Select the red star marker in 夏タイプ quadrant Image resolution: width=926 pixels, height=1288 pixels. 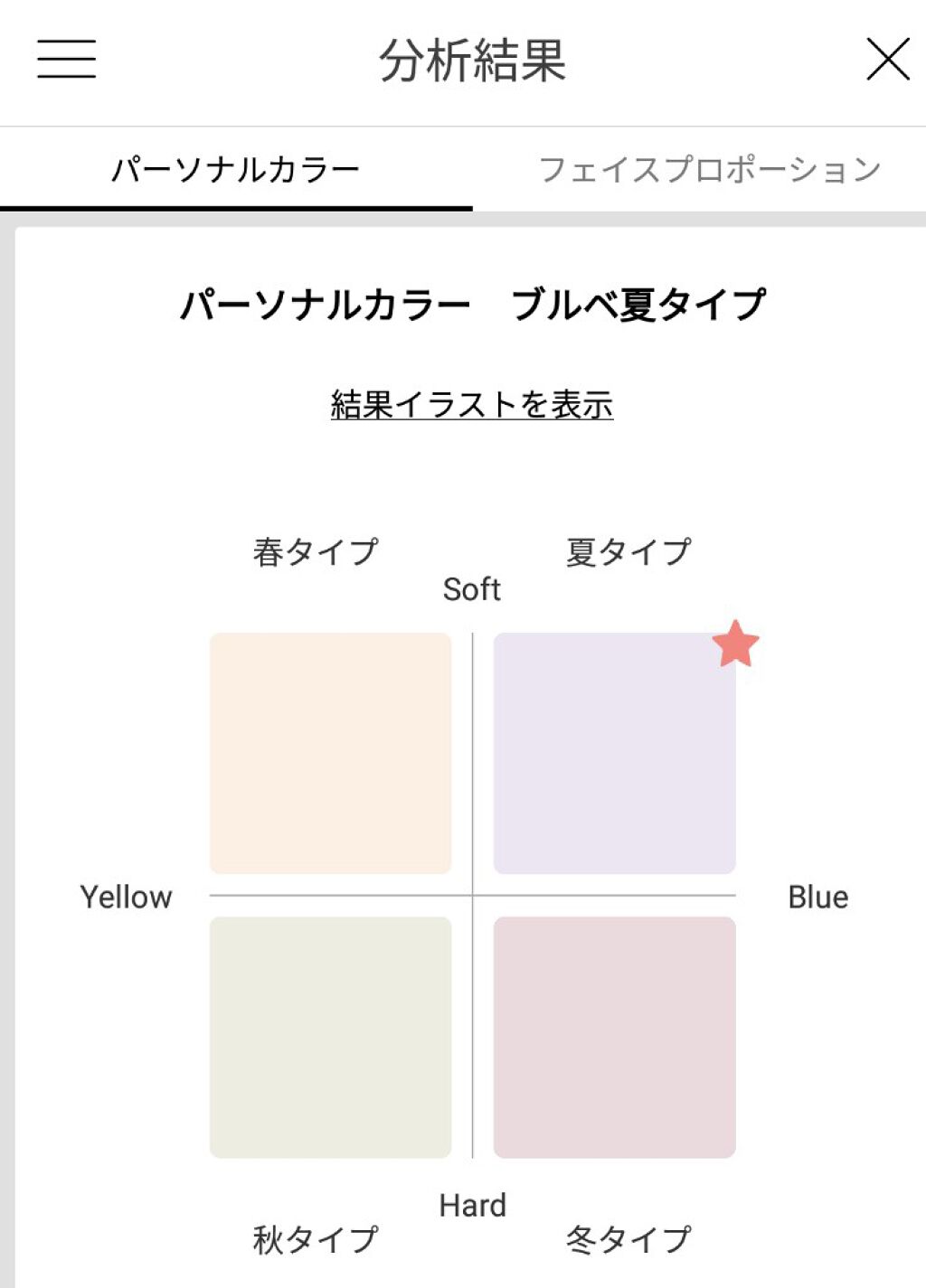click(x=736, y=645)
